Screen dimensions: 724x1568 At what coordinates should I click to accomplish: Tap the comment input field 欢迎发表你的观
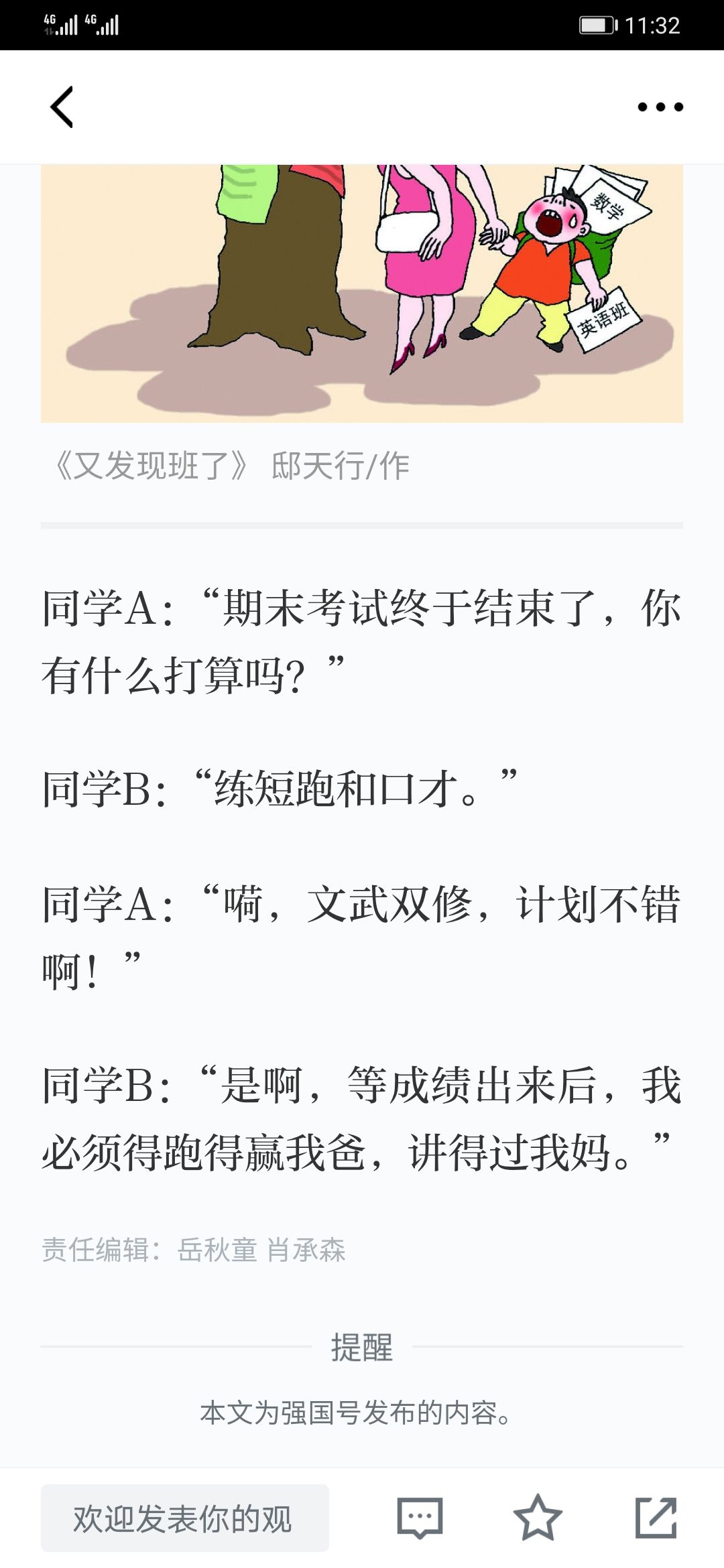(184, 1518)
